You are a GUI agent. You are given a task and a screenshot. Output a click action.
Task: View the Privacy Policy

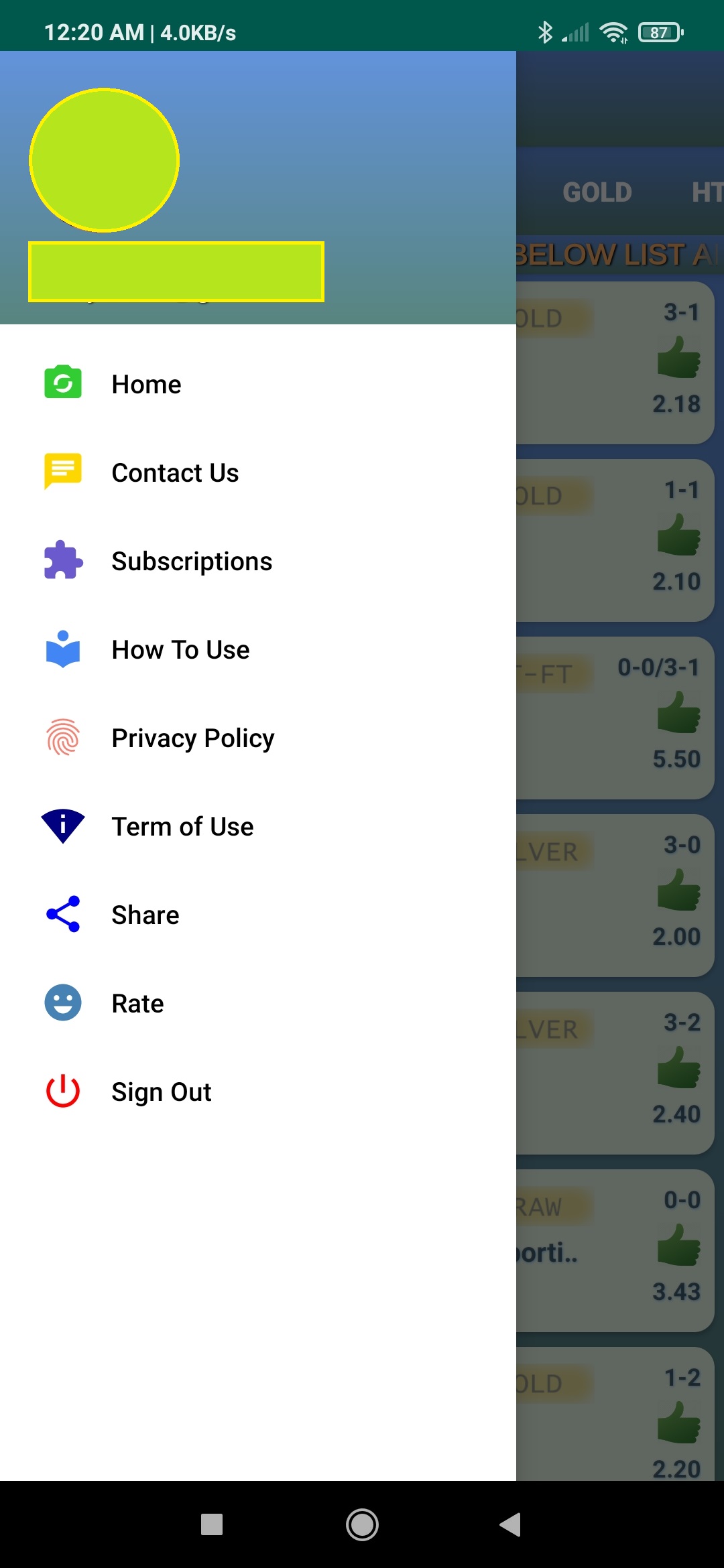[192, 738]
